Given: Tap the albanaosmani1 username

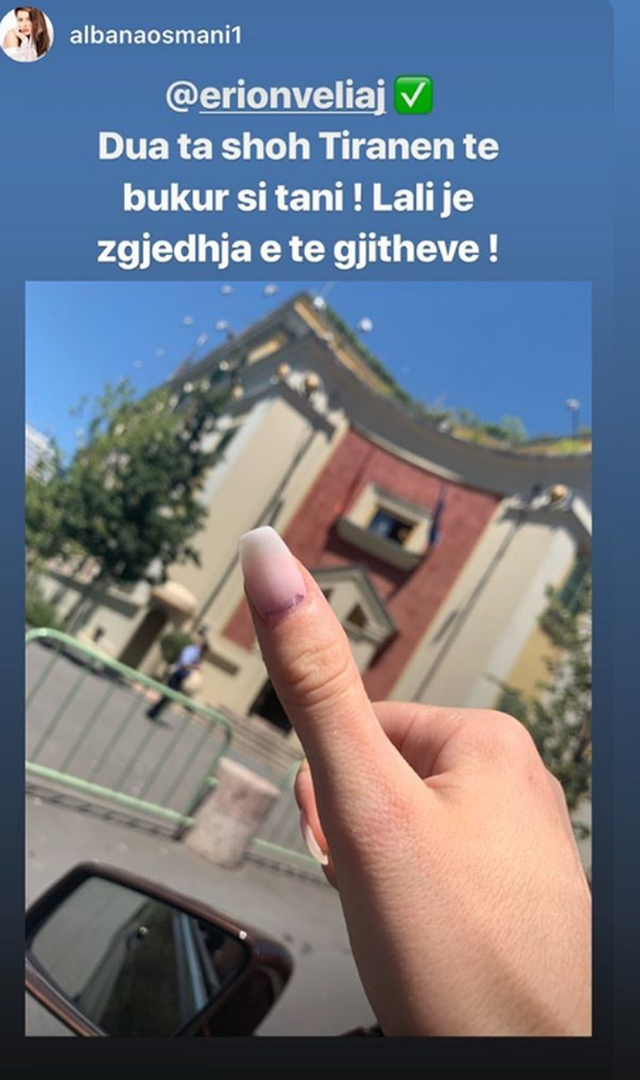Looking at the screenshot, I should click(156, 35).
